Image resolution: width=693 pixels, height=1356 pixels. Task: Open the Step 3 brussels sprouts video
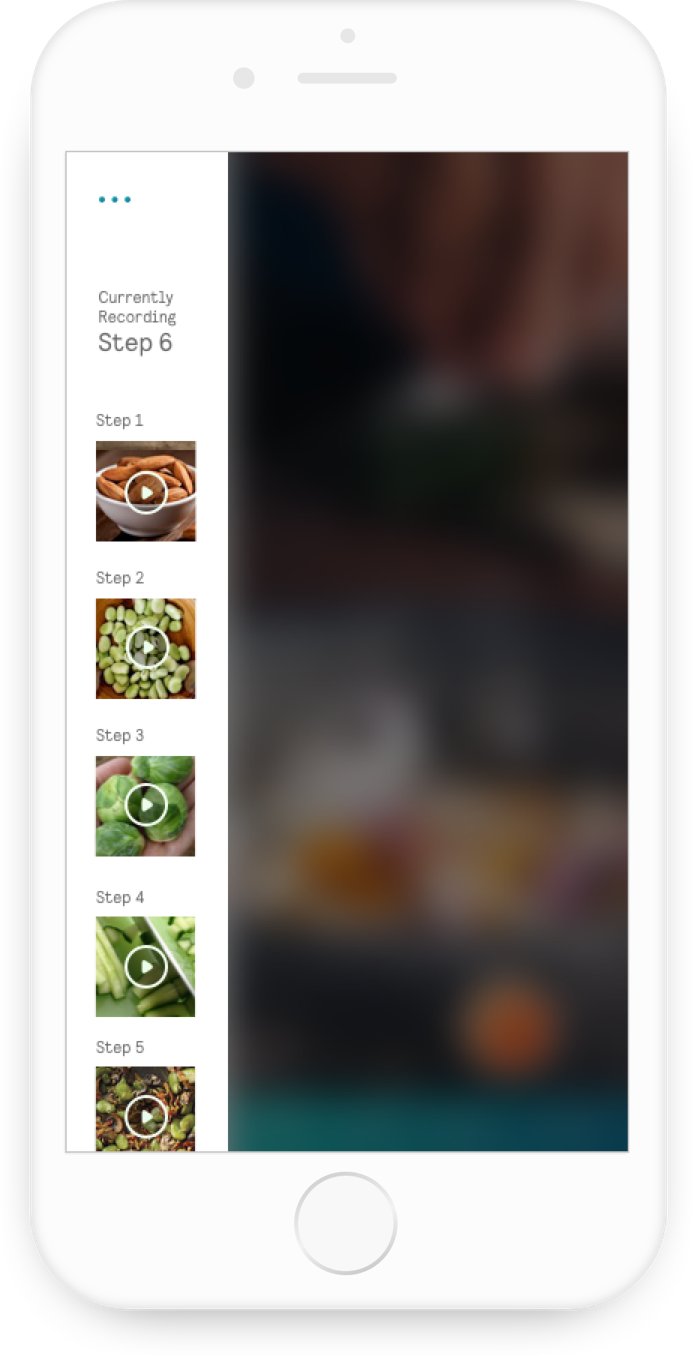click(146, 805)
